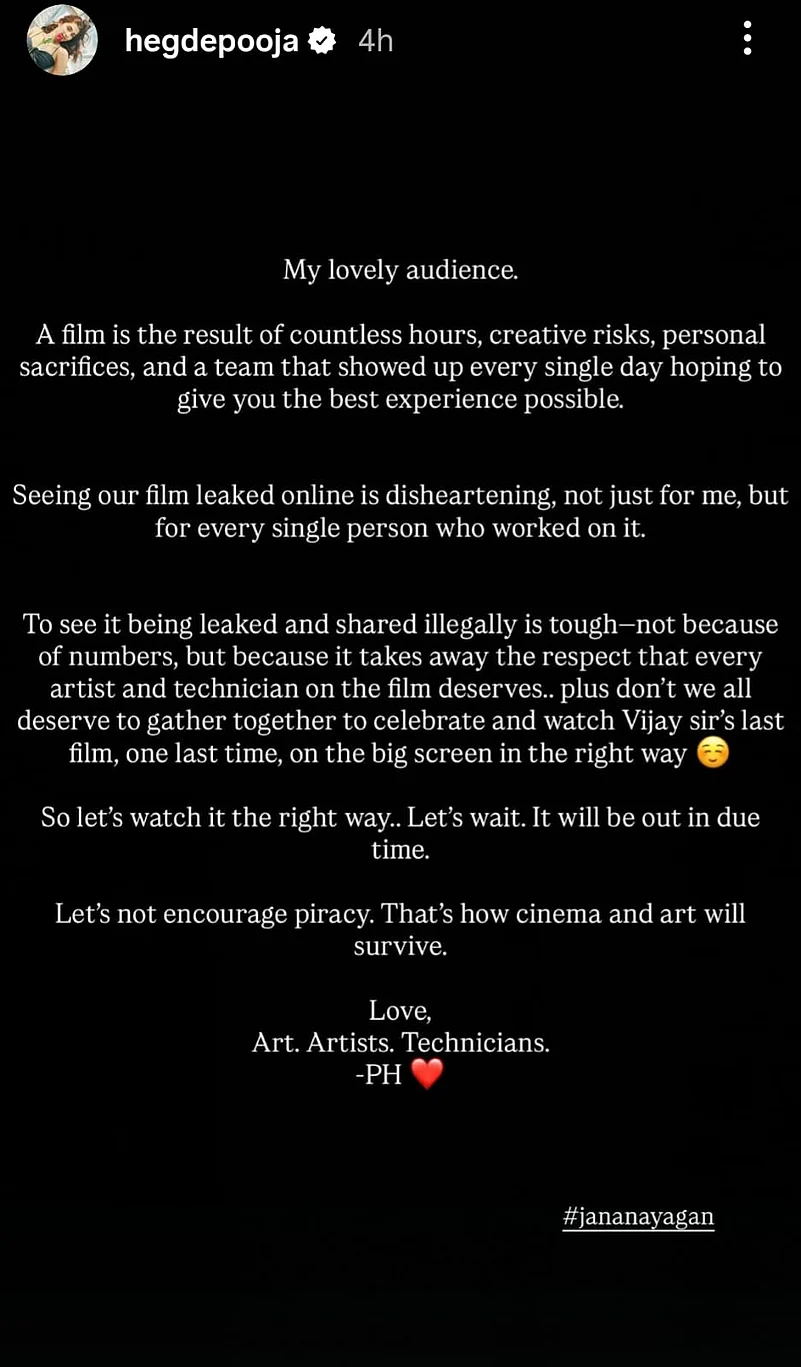Visit hegdepooja's profile via the username
This screenshot has height=1367, width=801.
[x=210, y=40]
